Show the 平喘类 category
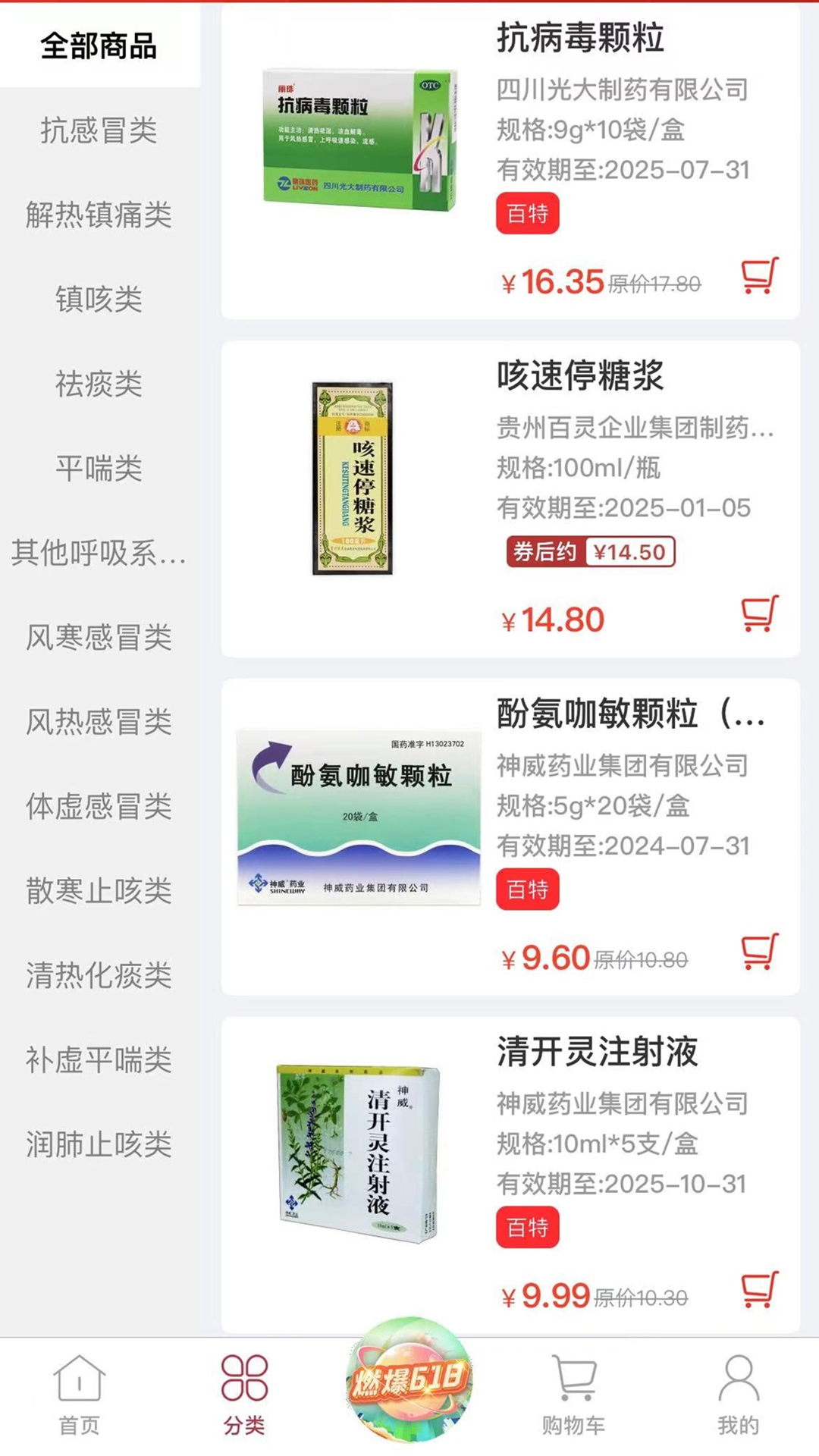 click(x=99, y=468)
